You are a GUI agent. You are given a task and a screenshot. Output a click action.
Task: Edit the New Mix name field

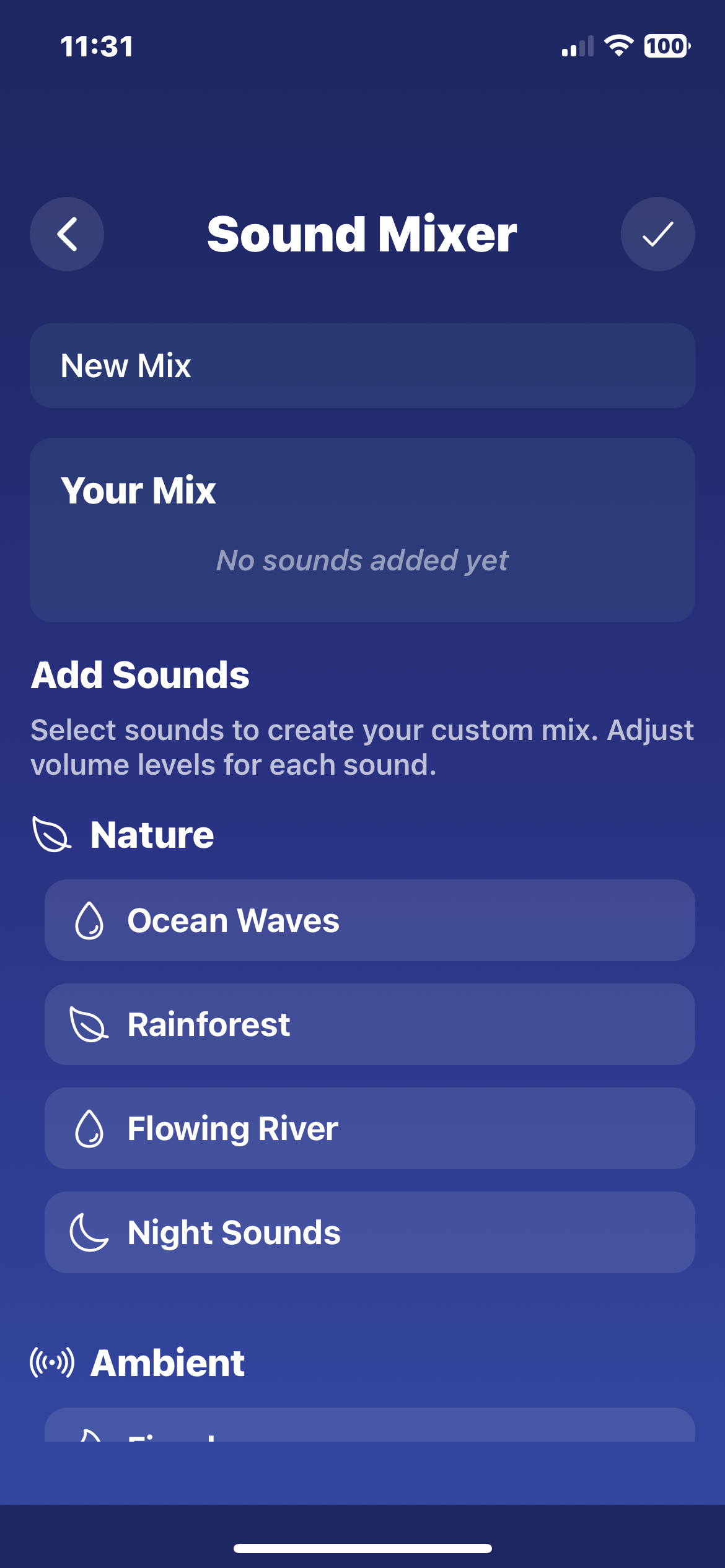point(362,365)
